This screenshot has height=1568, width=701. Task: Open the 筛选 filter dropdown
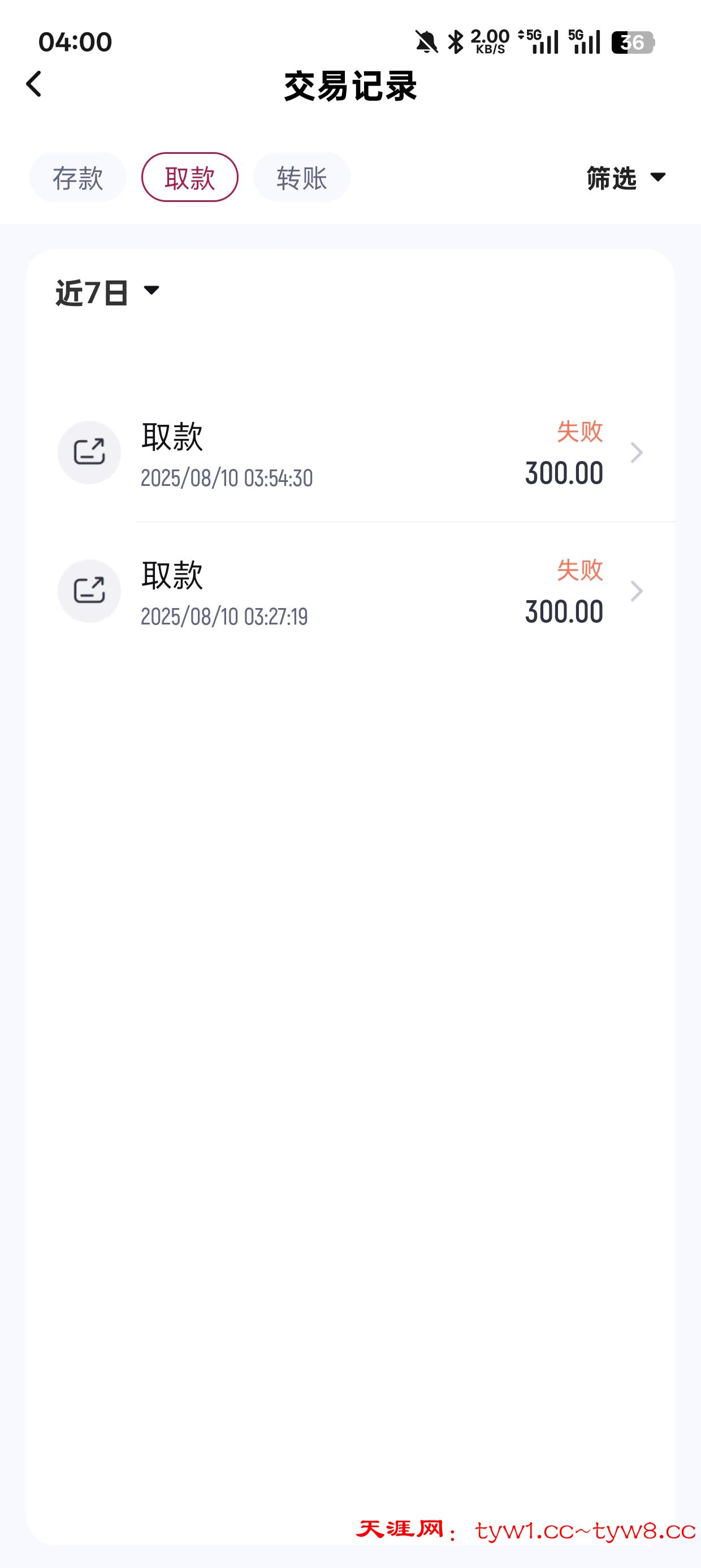(626, 178)
